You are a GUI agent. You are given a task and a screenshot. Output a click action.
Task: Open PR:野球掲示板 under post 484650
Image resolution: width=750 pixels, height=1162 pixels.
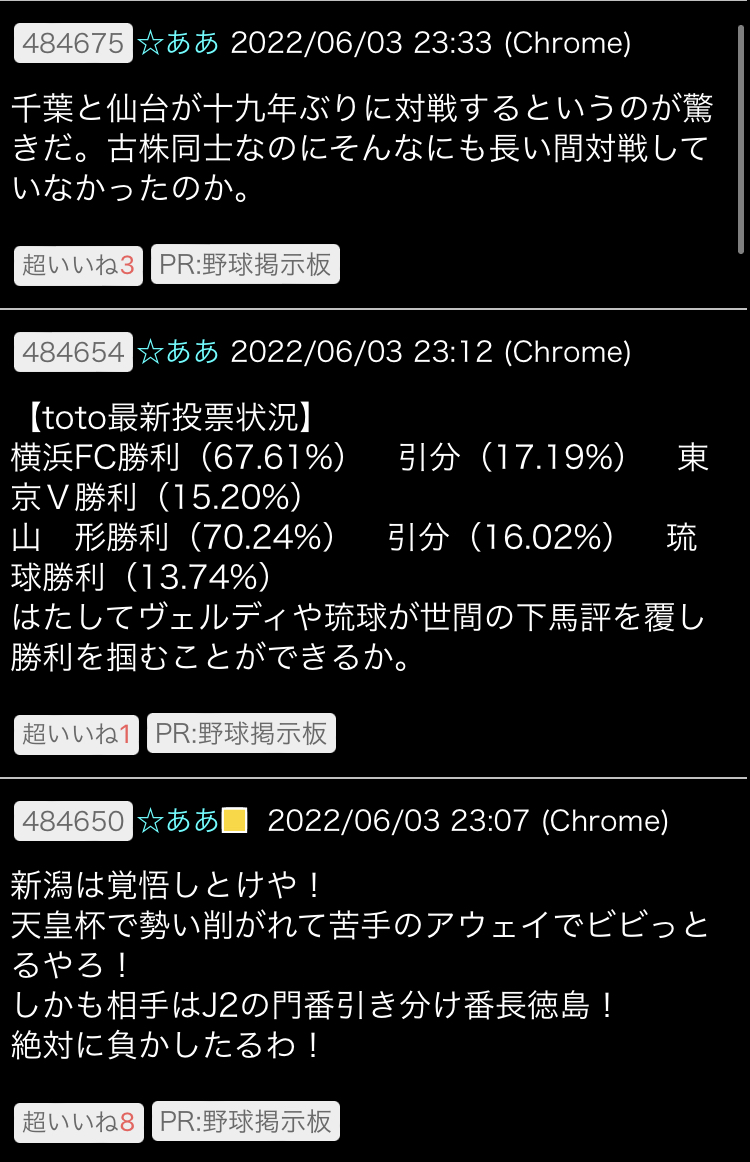coord(245,1122)
